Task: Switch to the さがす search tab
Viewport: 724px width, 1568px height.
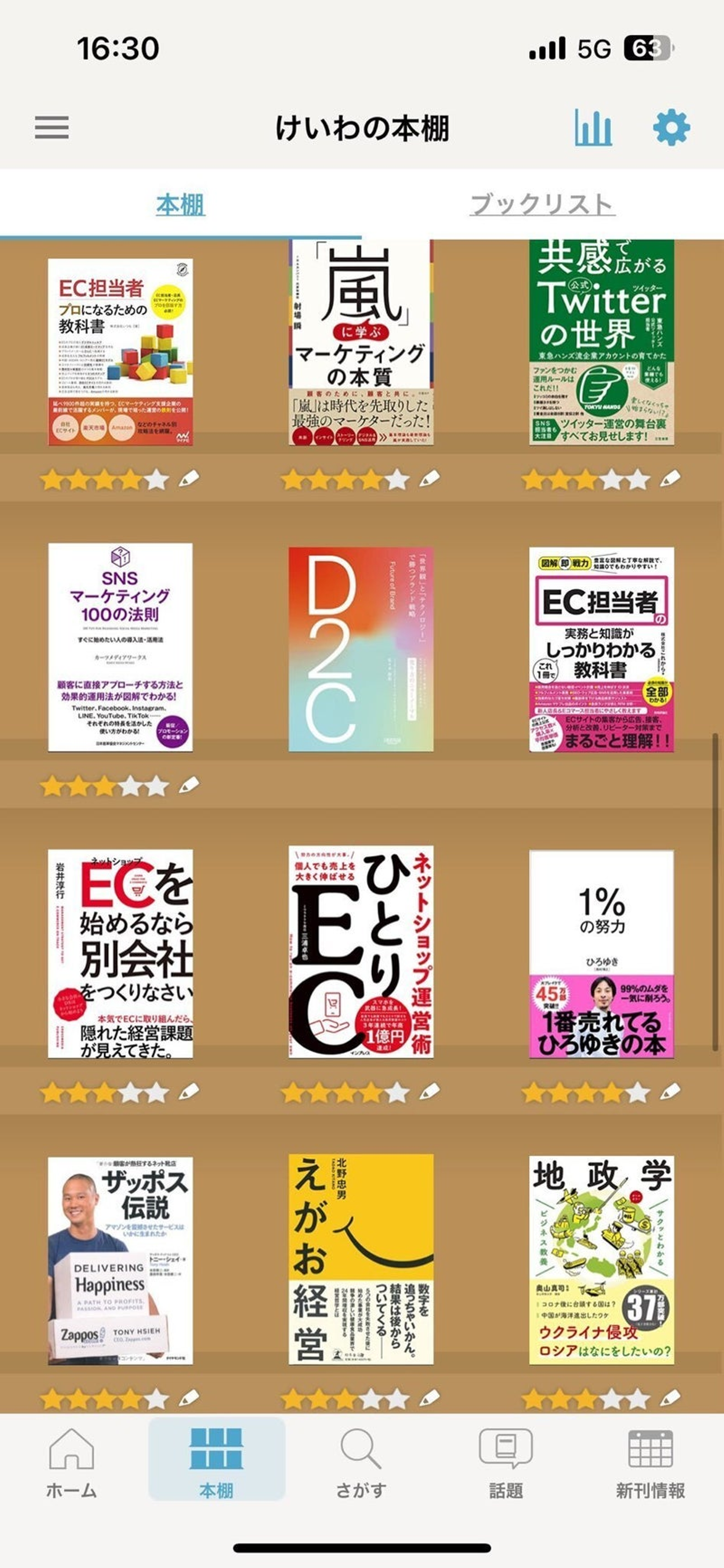Action: [361, 1464]
